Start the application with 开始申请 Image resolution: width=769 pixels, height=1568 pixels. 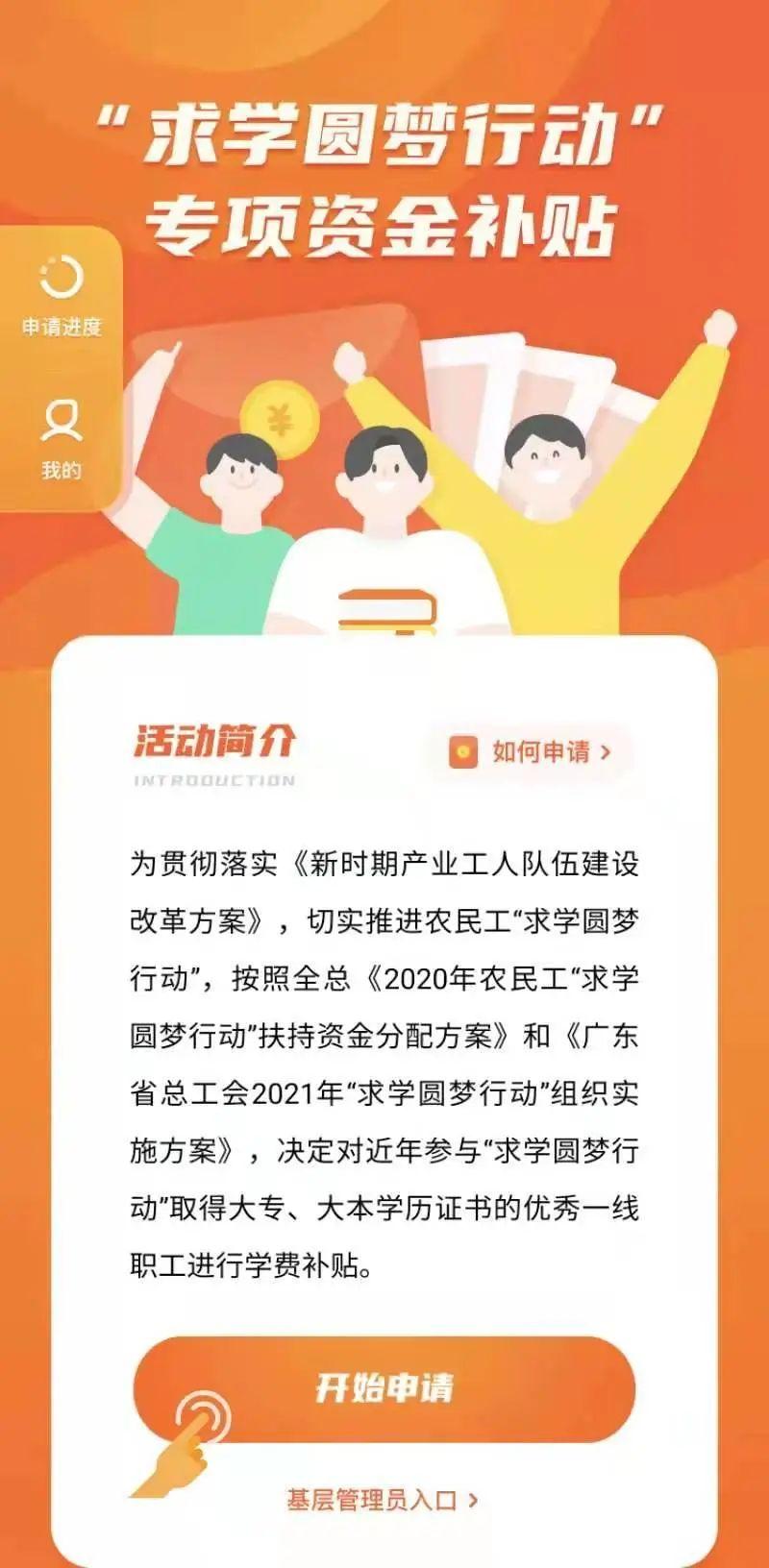[384, 1387]
